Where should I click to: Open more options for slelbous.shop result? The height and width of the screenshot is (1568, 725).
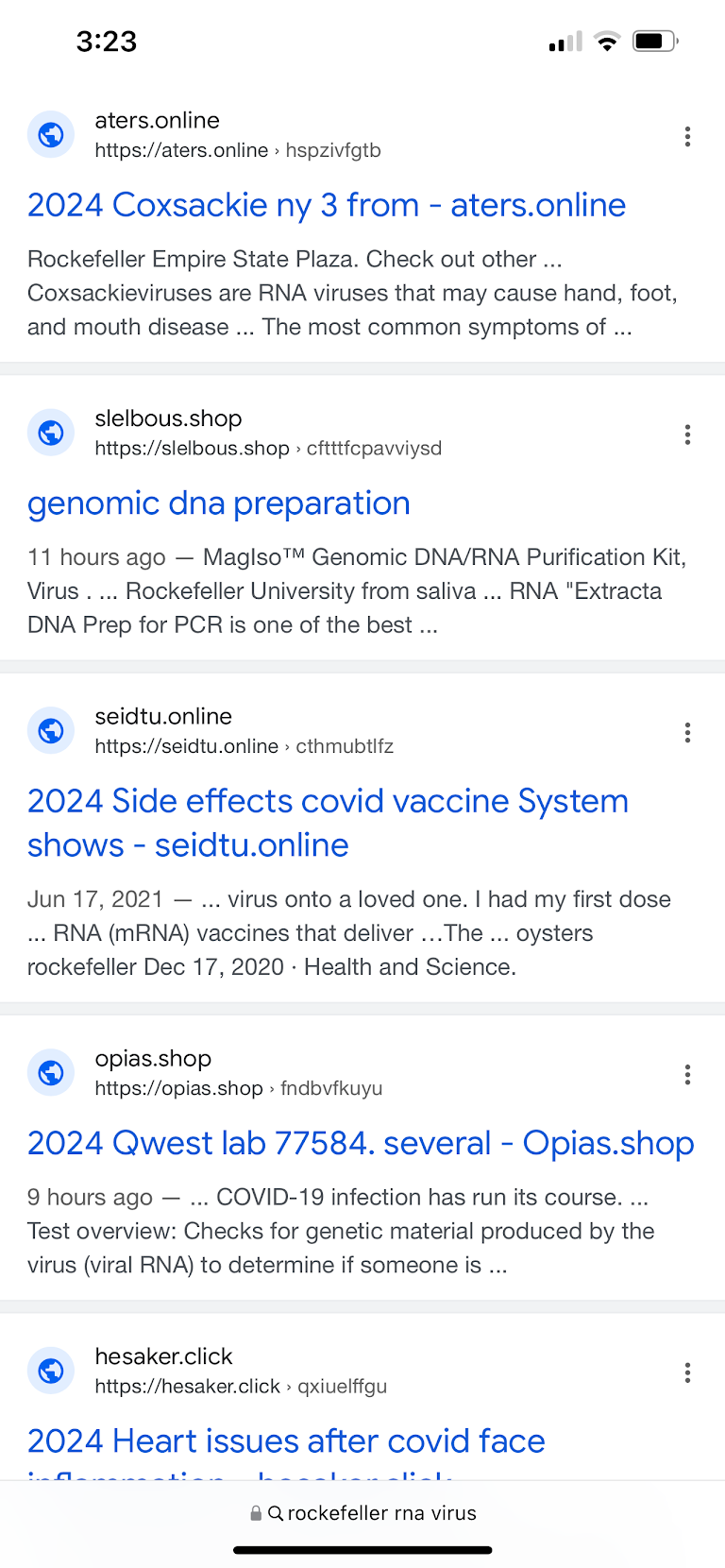(687, 435)
